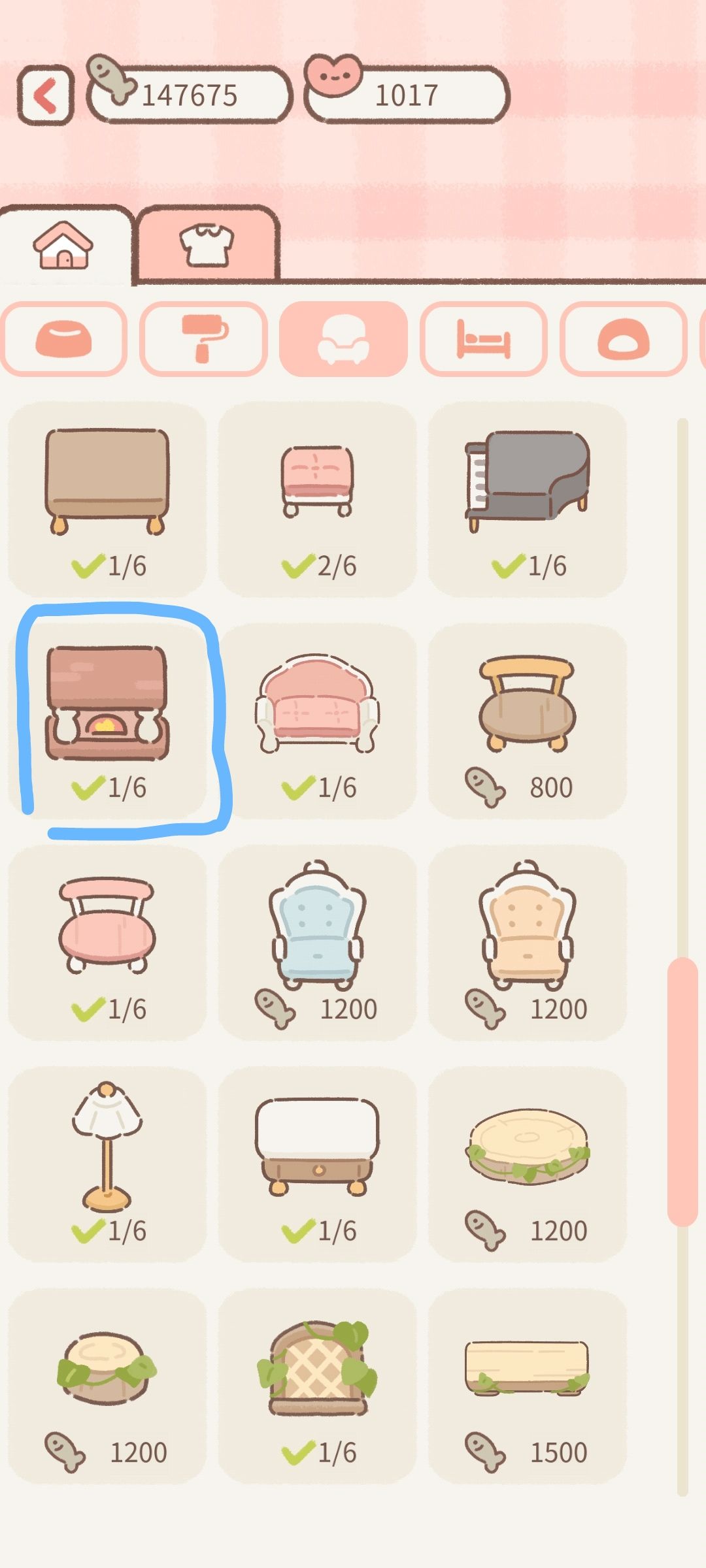Switch to the bed furniture category
The width and height of the screenshot is (706, 1568).
pyautogui.click(x=485, y=340)
